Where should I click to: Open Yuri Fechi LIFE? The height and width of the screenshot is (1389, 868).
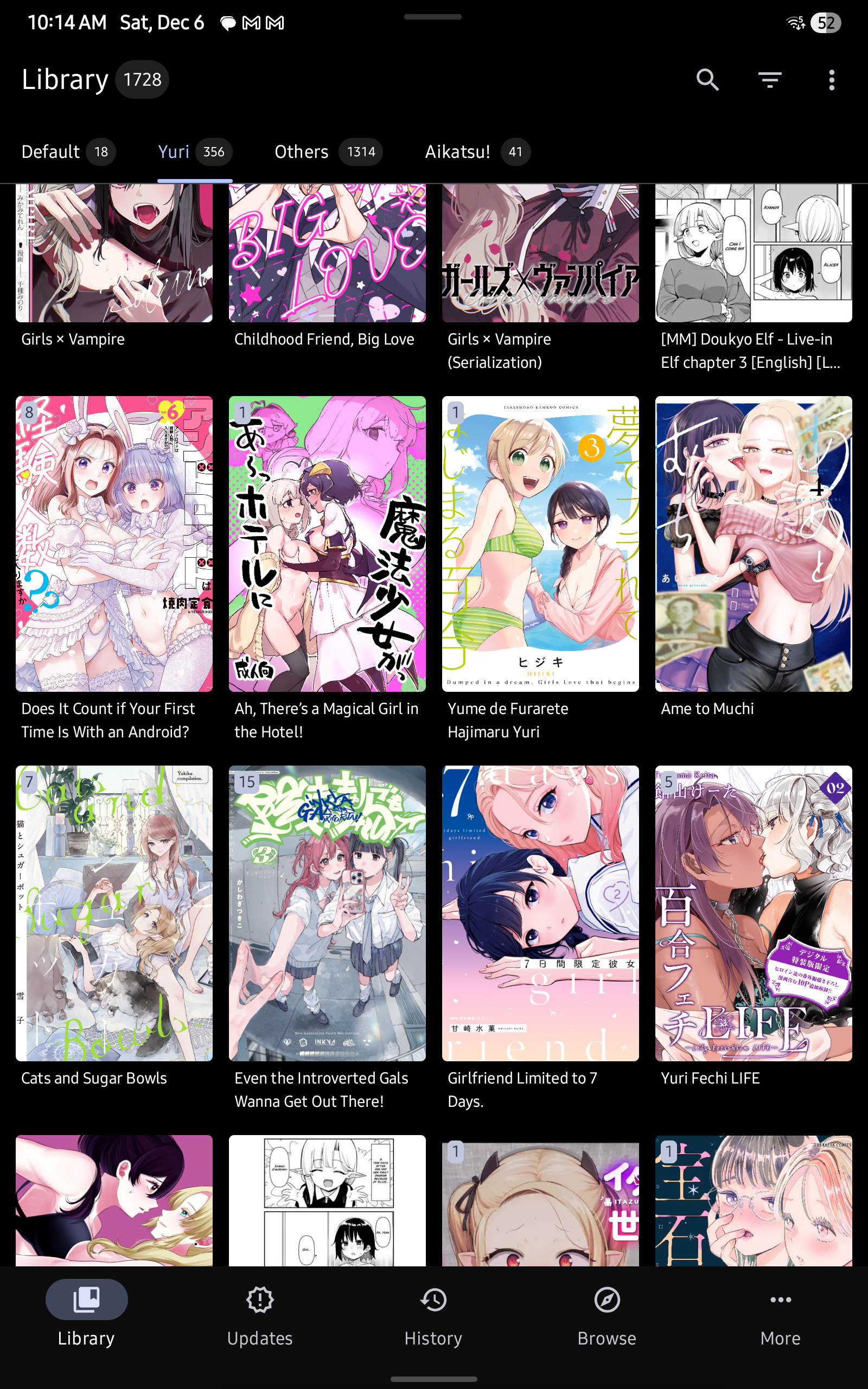click(753, 926)
